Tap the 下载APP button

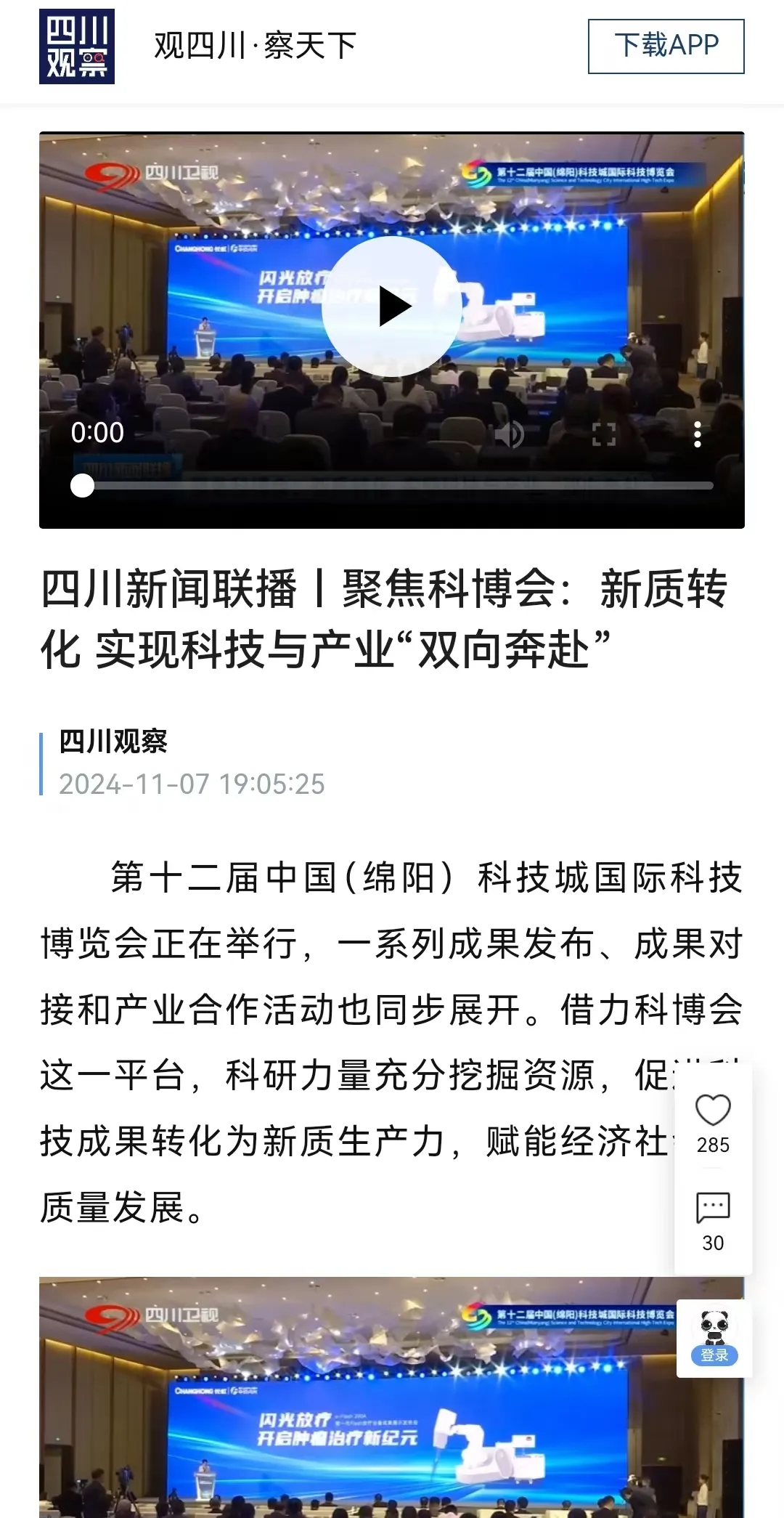(666, 46)
